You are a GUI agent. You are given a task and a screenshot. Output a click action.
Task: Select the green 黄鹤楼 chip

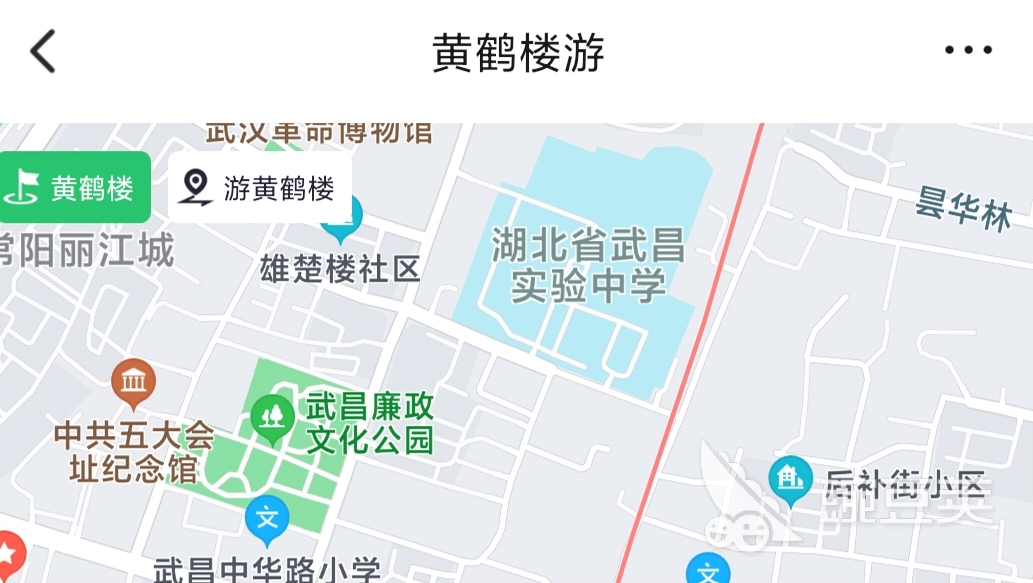tap(74, 188)
